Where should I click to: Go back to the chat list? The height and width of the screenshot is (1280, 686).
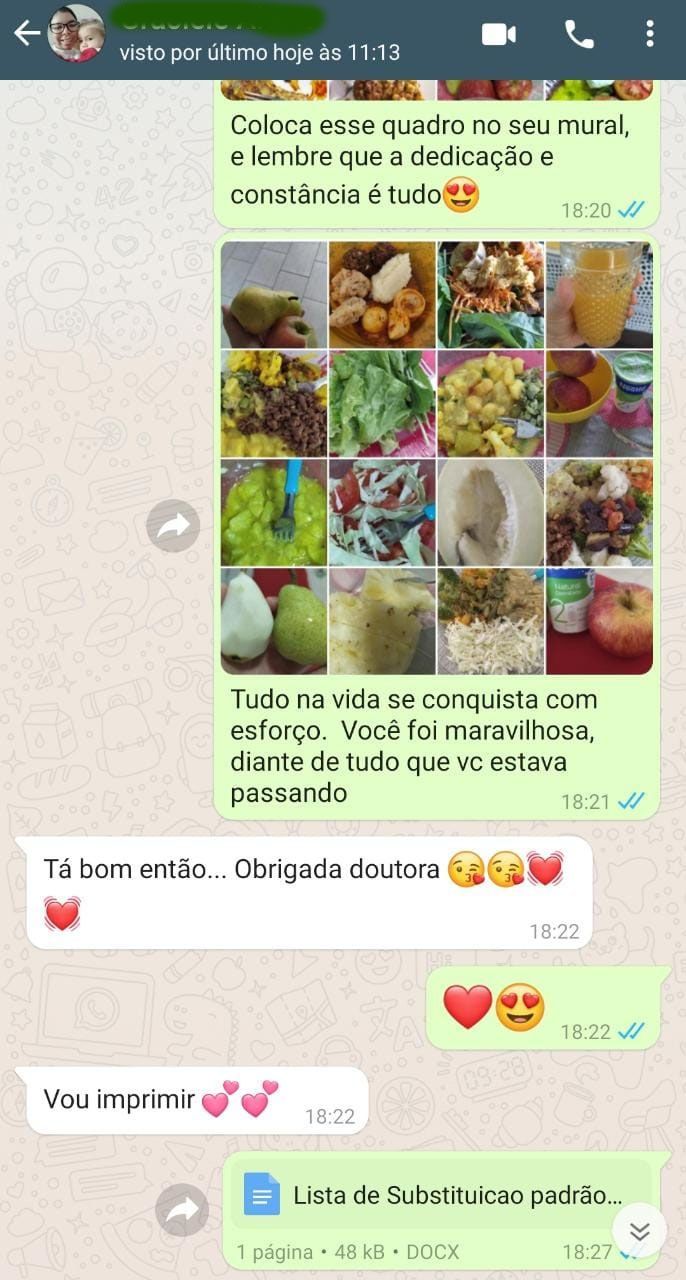pyautogui.click(x=25, y=34)
